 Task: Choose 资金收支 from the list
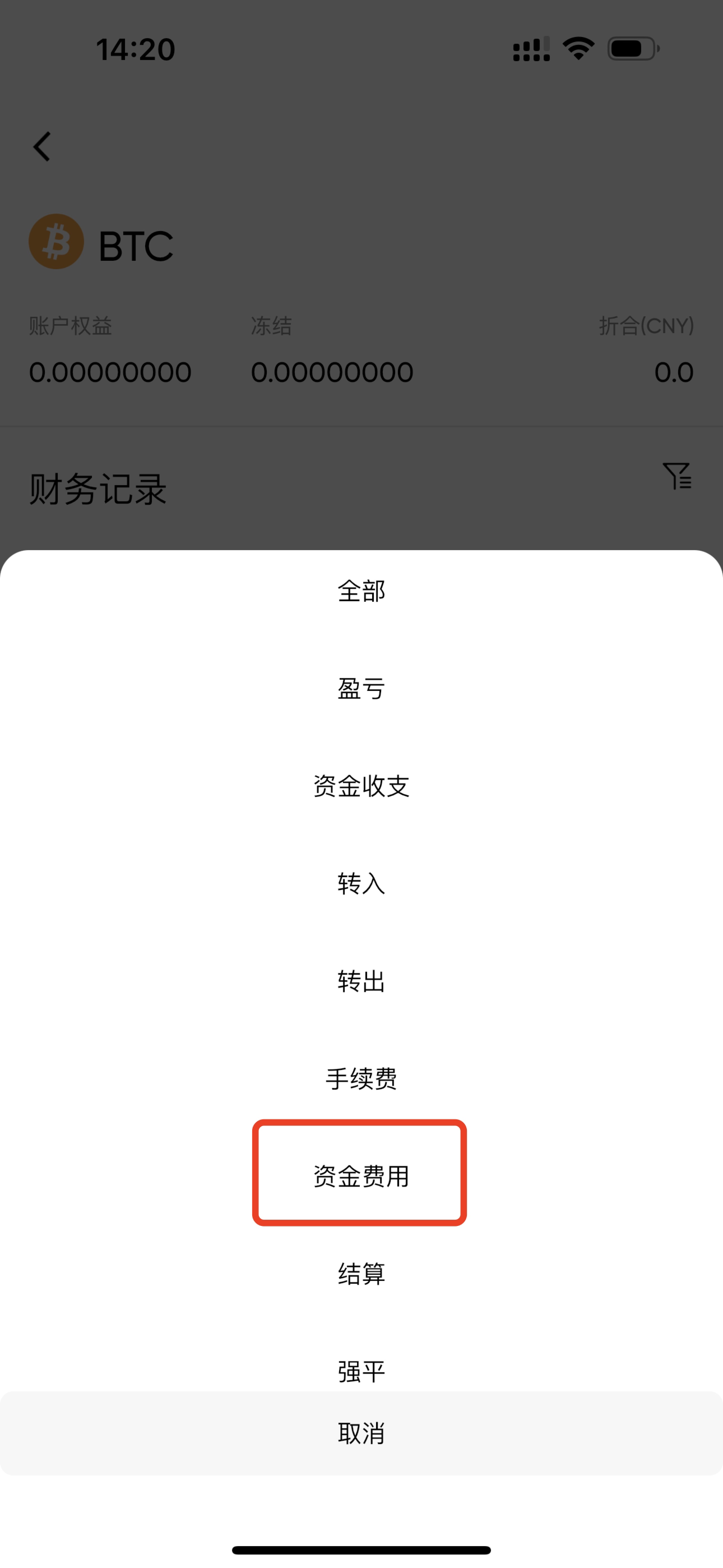point(361,786)
